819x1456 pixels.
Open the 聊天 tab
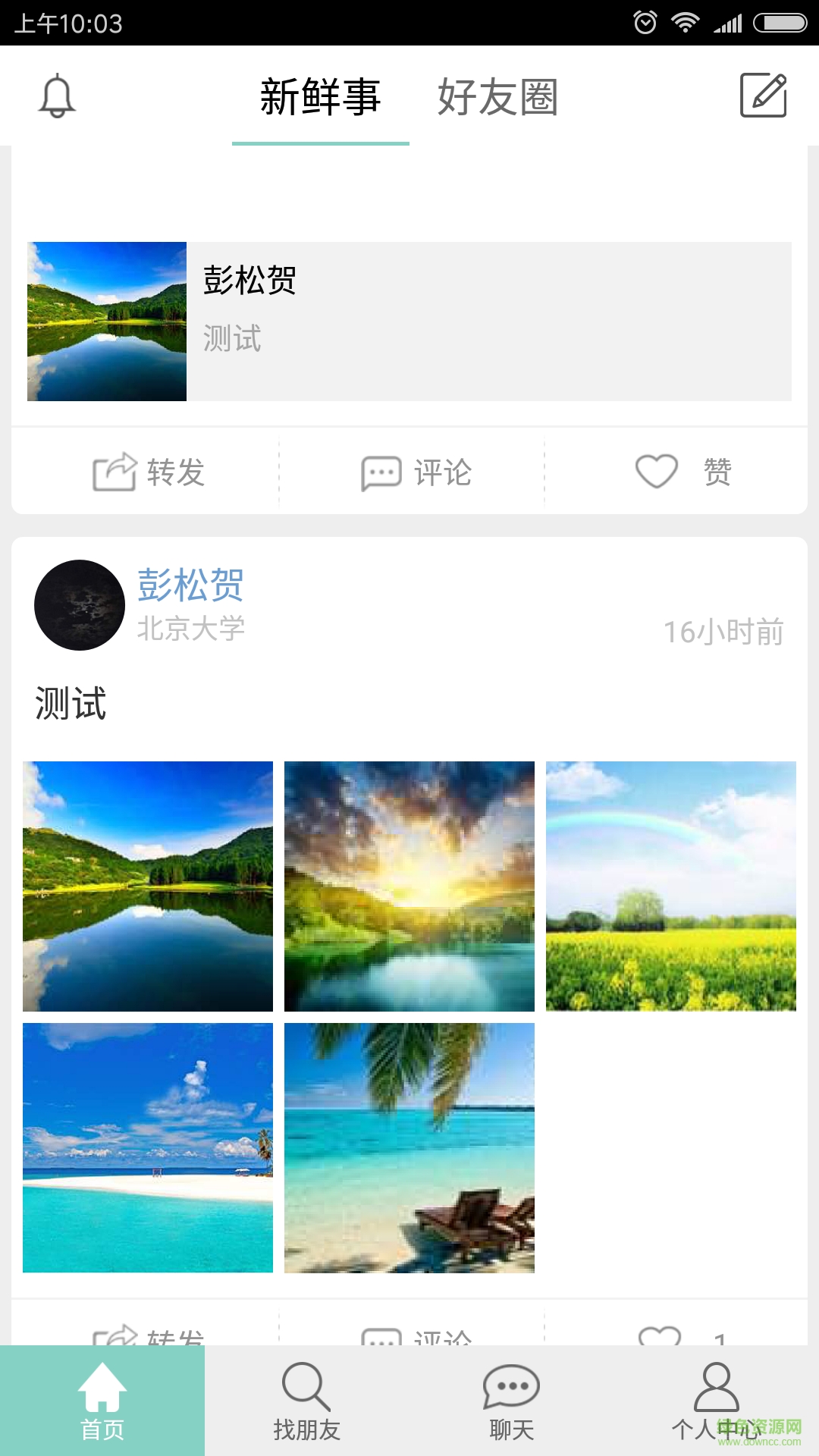(x=511, y=1401)
